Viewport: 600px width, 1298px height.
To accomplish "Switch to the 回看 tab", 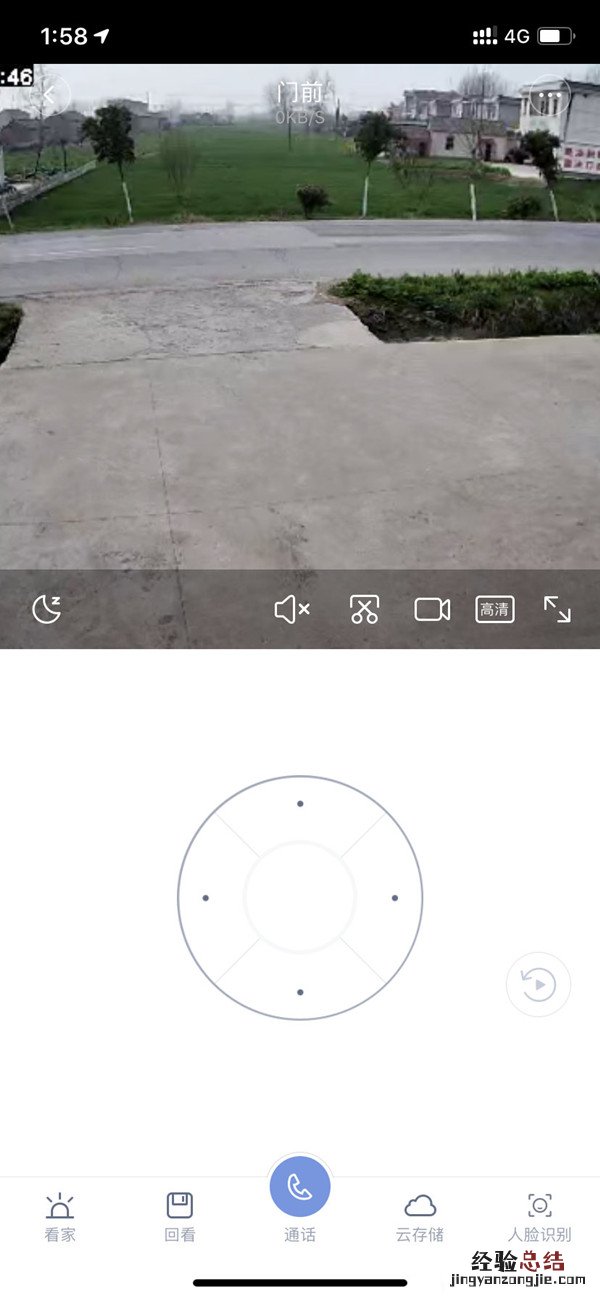I will [x=180, y=1216].
